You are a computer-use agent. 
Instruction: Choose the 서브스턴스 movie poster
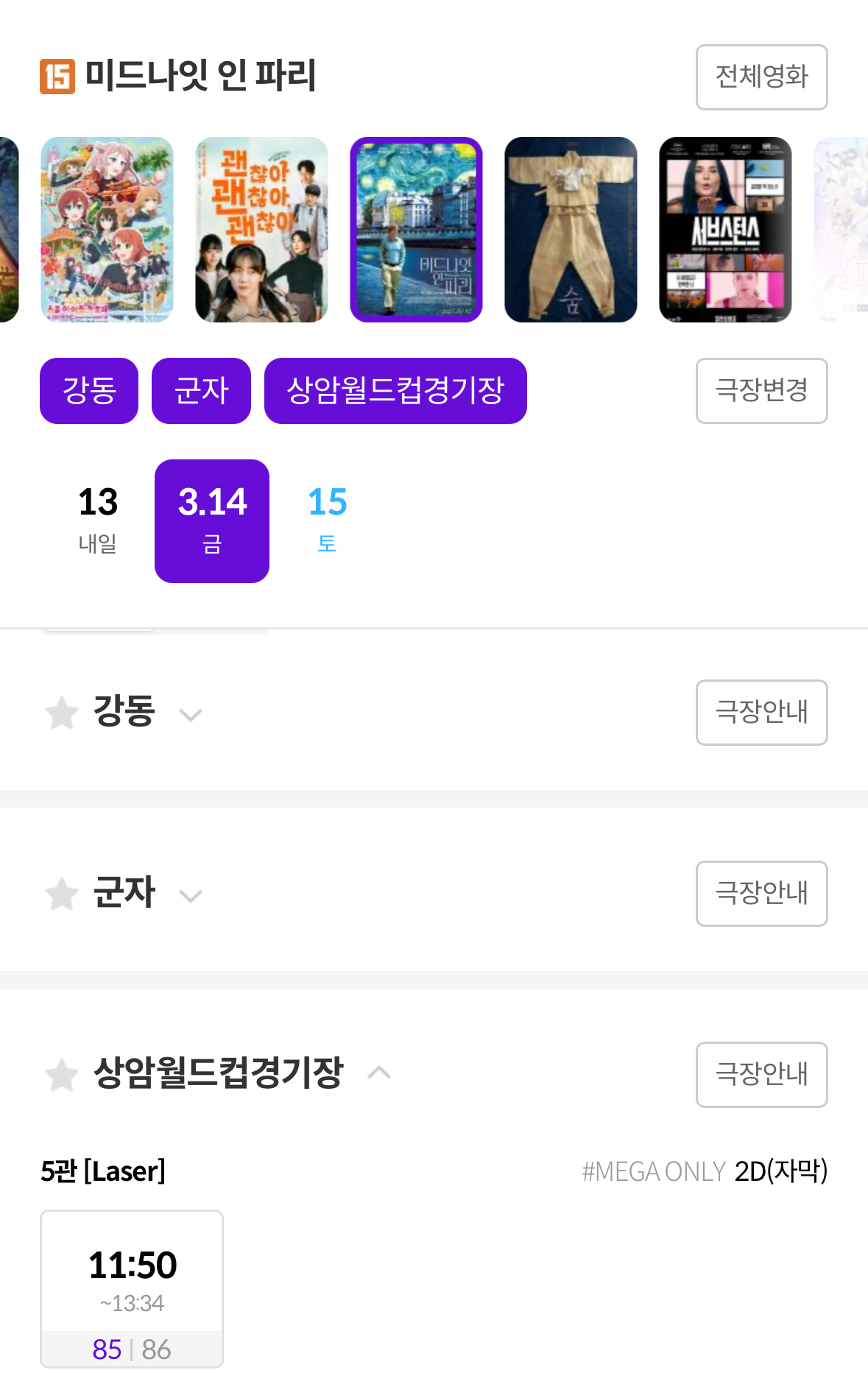[725, 230]
